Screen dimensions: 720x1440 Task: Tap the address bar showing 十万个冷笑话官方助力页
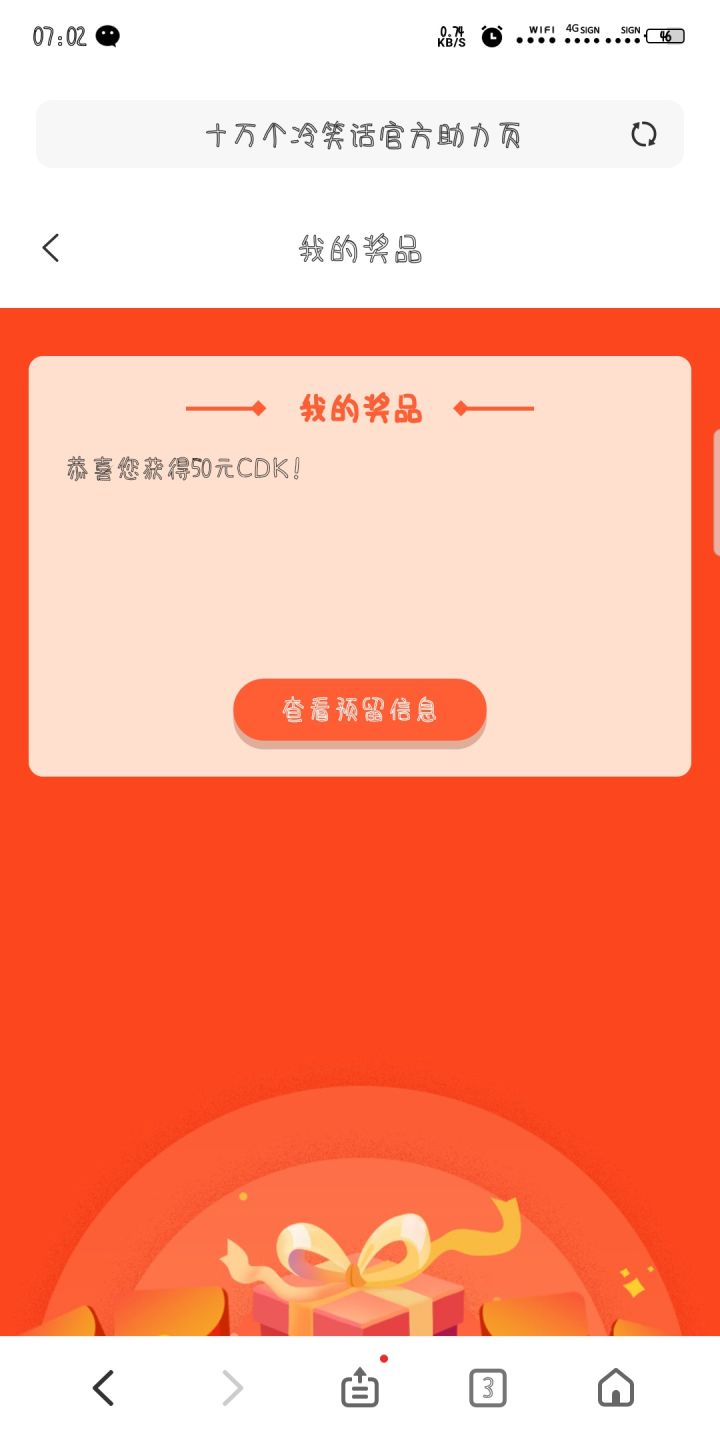tap(360, 133)
